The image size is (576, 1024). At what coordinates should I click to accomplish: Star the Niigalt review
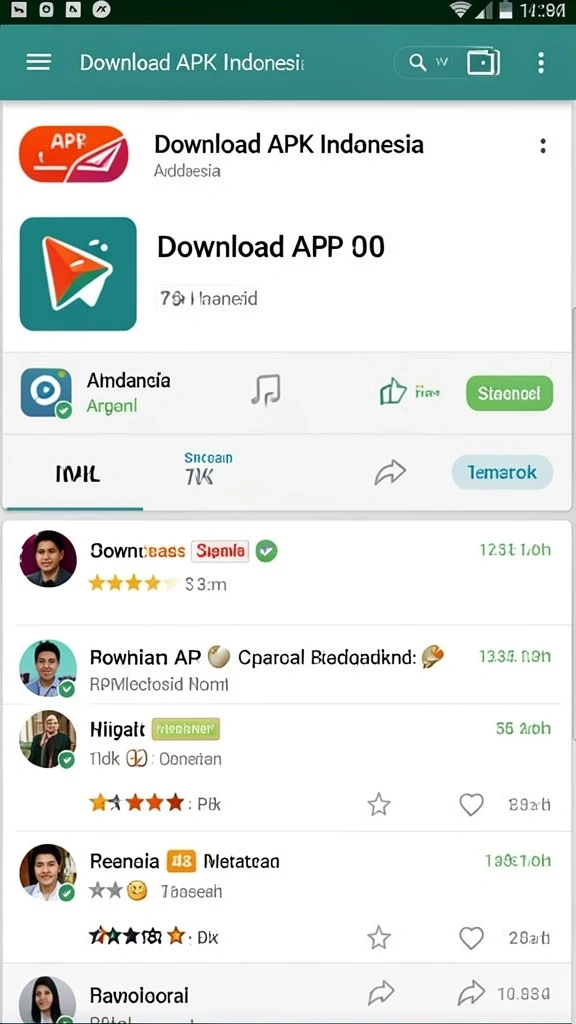click(x=379, y=805)
